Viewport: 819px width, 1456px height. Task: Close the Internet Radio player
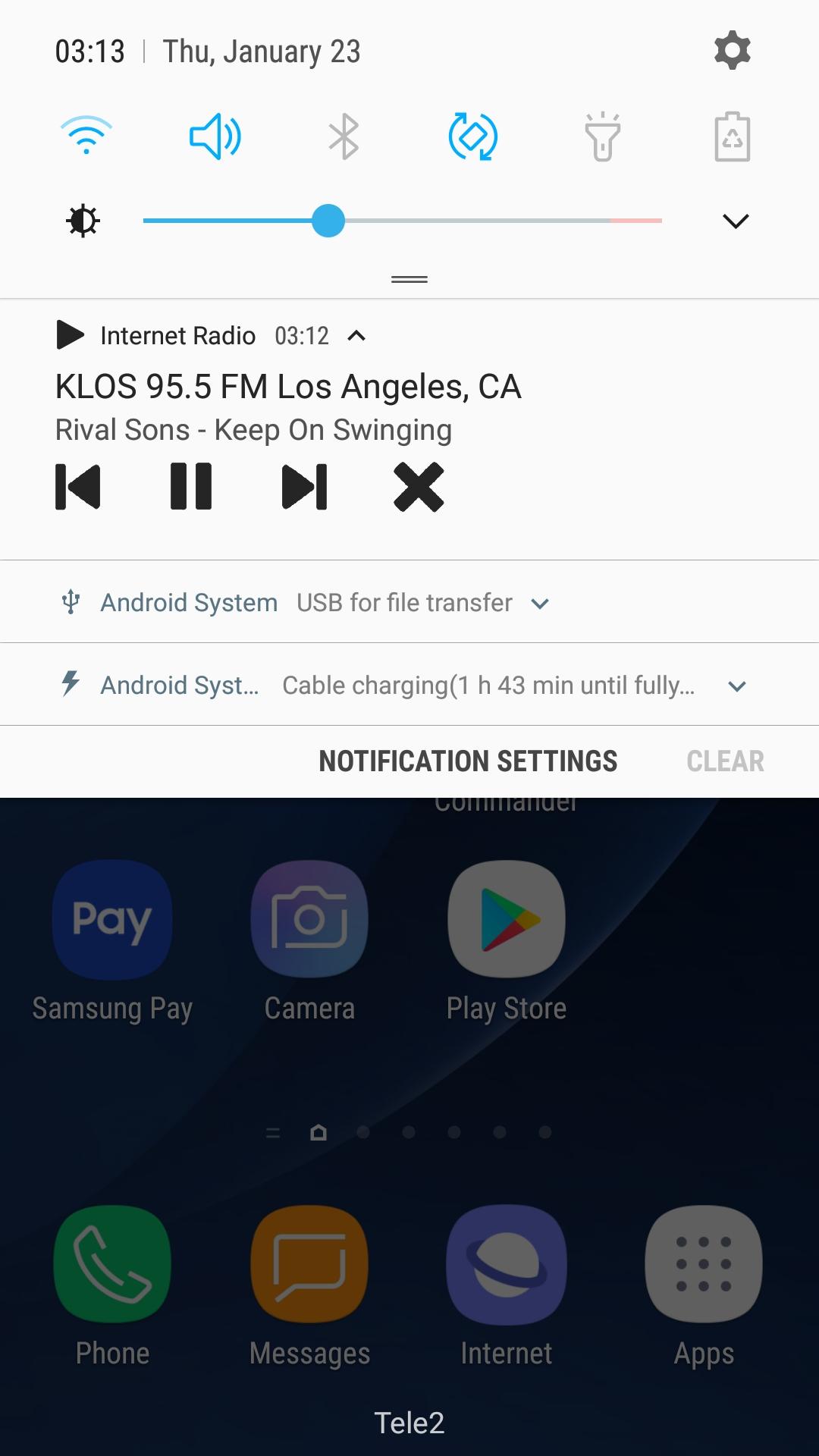click(x=419, y=486)
